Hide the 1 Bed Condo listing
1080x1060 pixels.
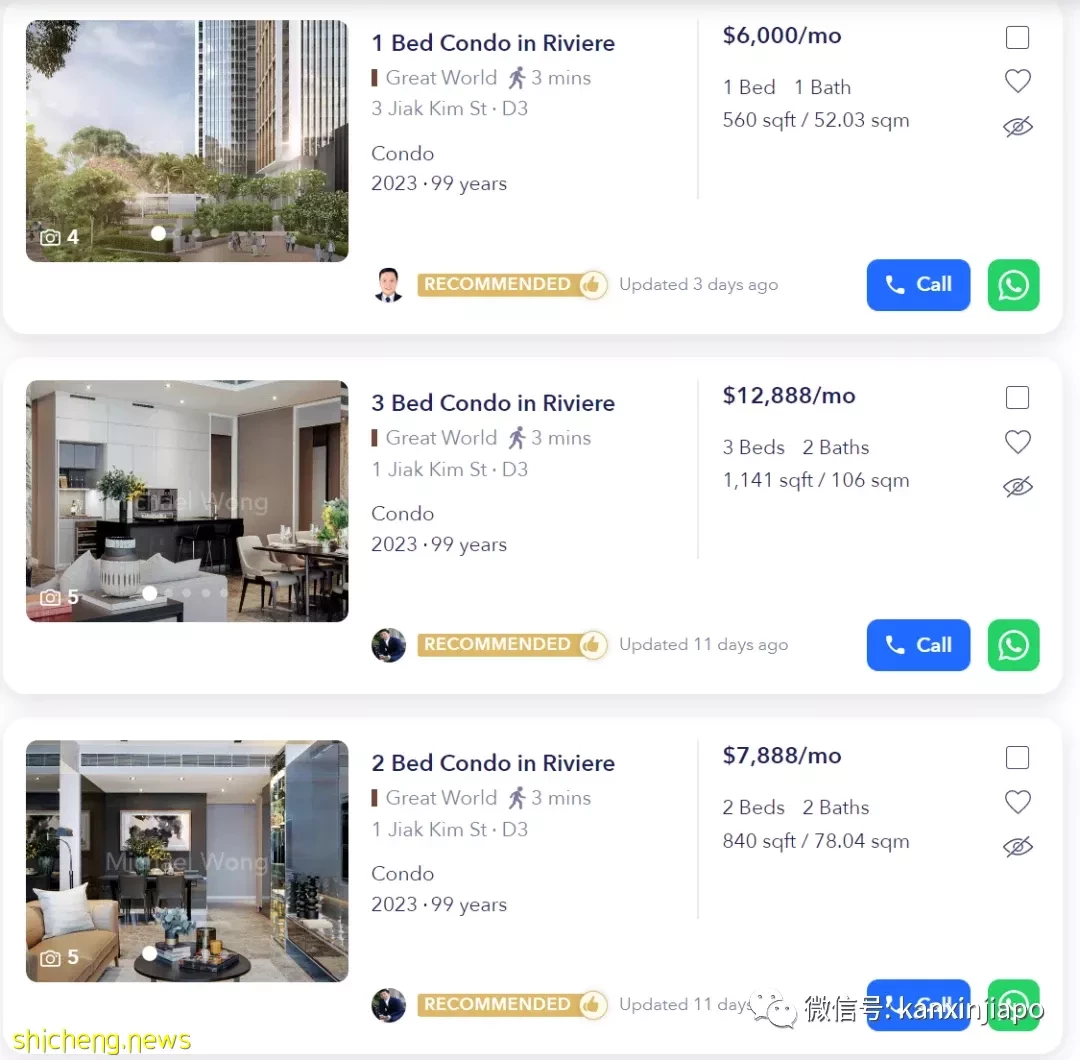[1017, 127]
